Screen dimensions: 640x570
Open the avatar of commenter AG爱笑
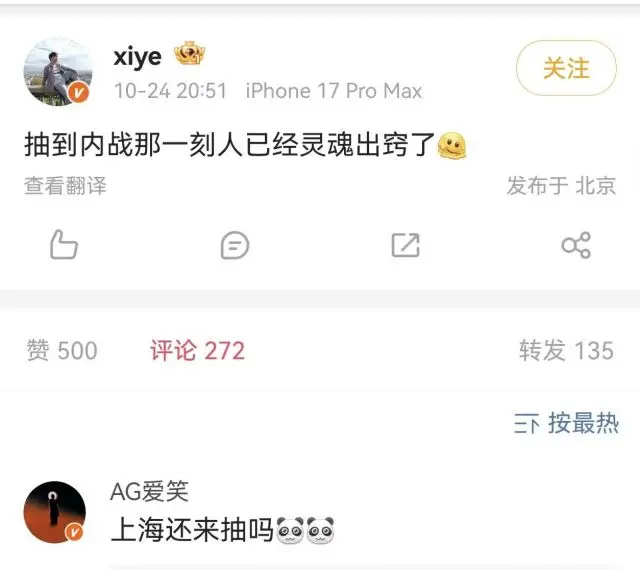(x=54, y=512)
